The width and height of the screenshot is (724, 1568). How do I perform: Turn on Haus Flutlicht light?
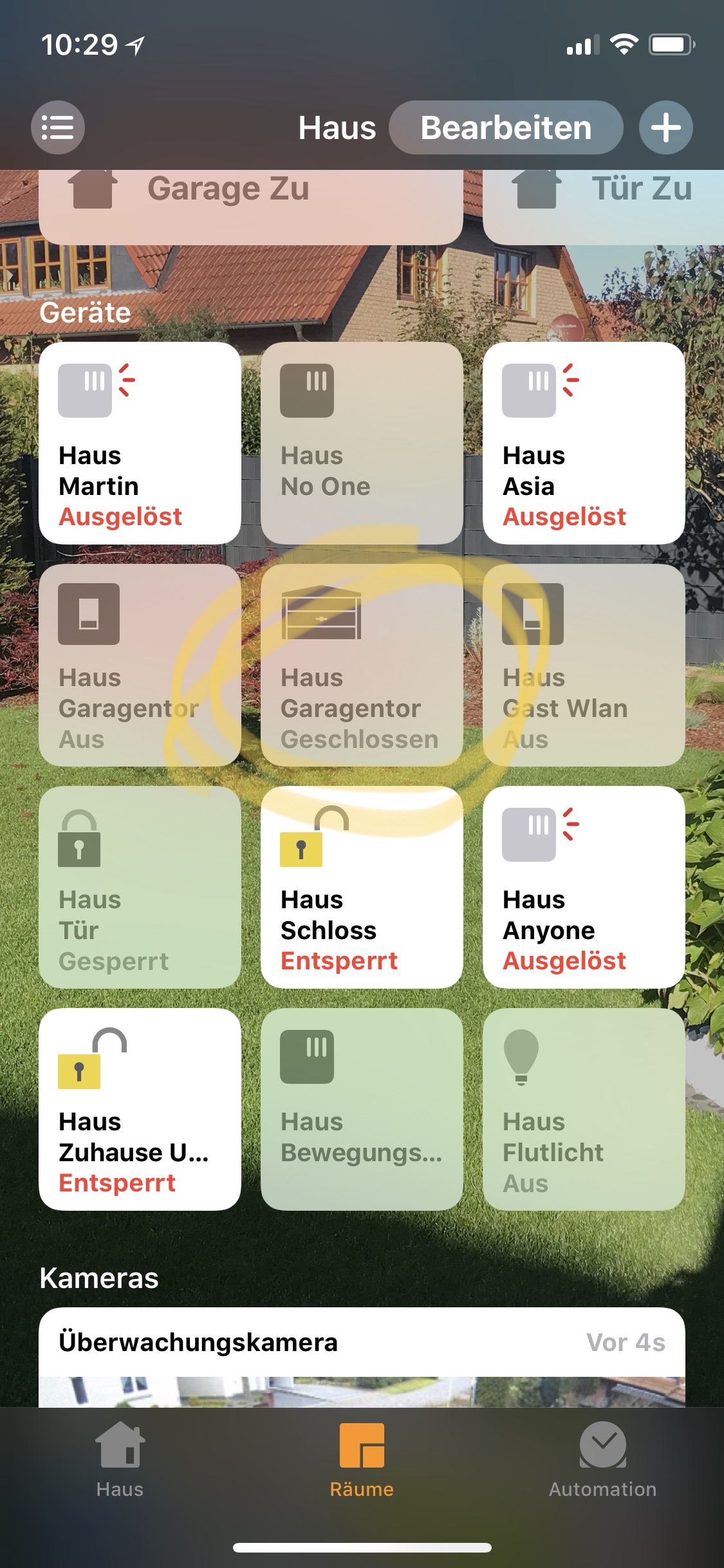tap(584, 1109)
